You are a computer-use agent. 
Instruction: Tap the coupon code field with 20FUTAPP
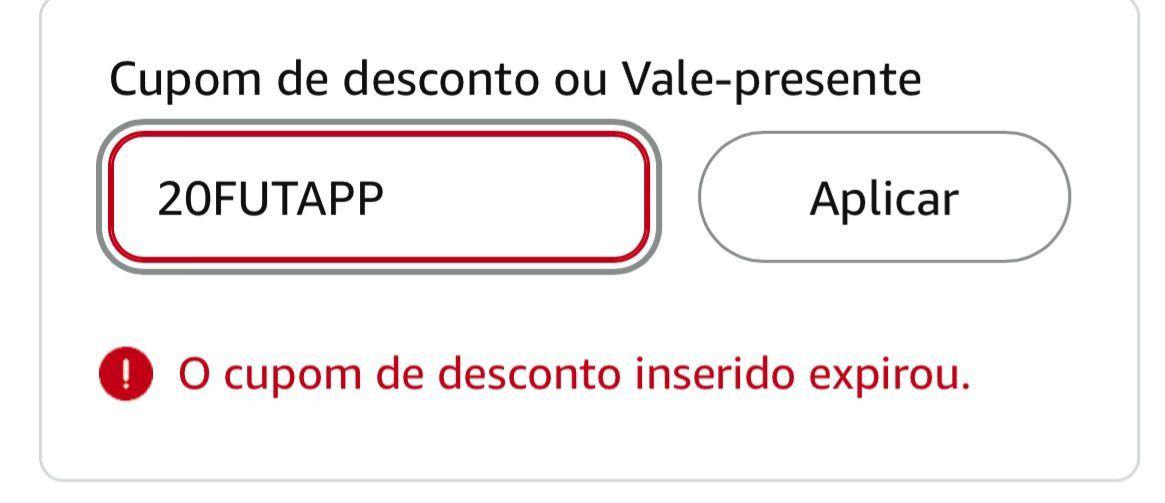pos(378,198)
